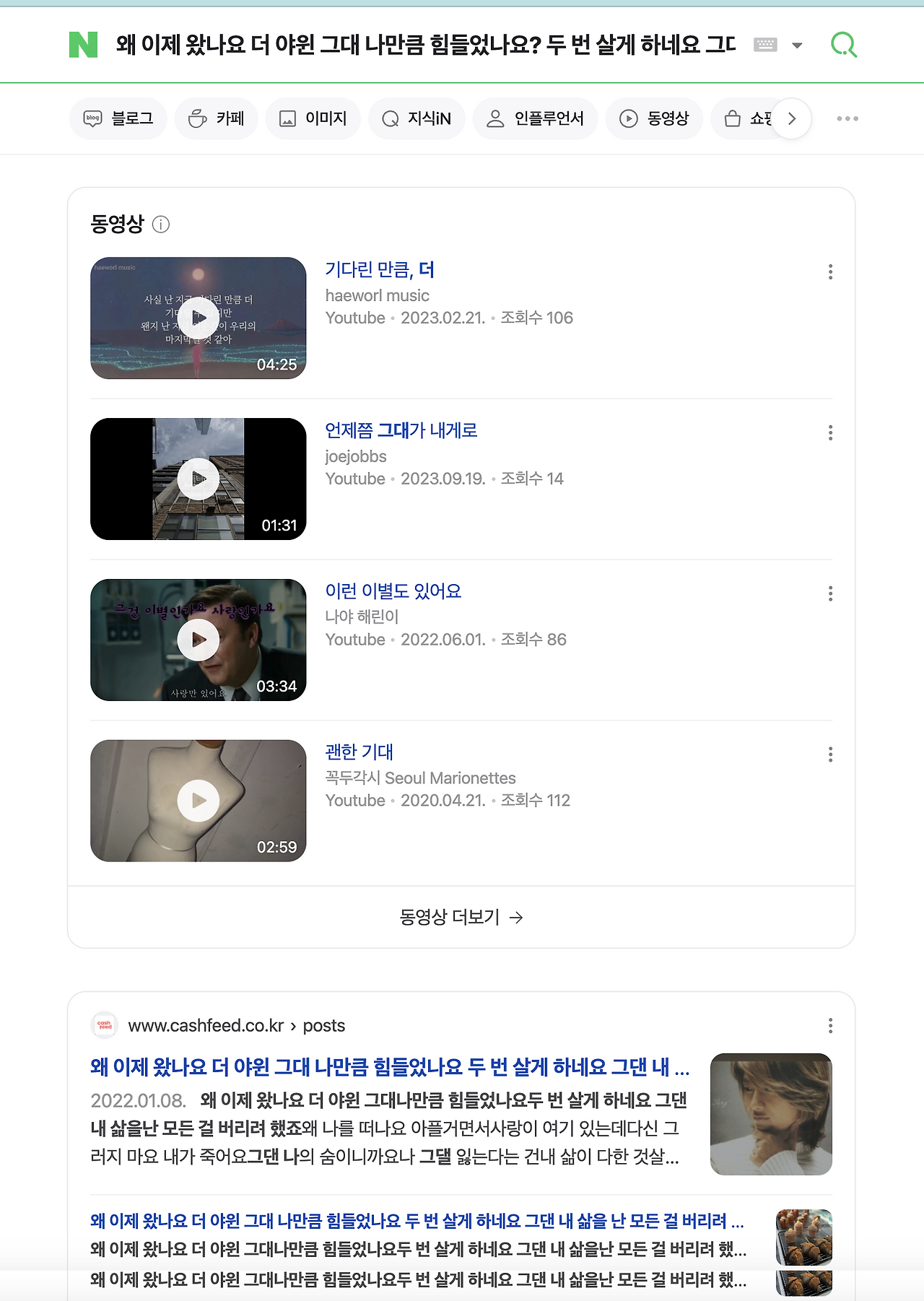
Task: Click the cashfeed site favicon
Action: coord(104,1025)
